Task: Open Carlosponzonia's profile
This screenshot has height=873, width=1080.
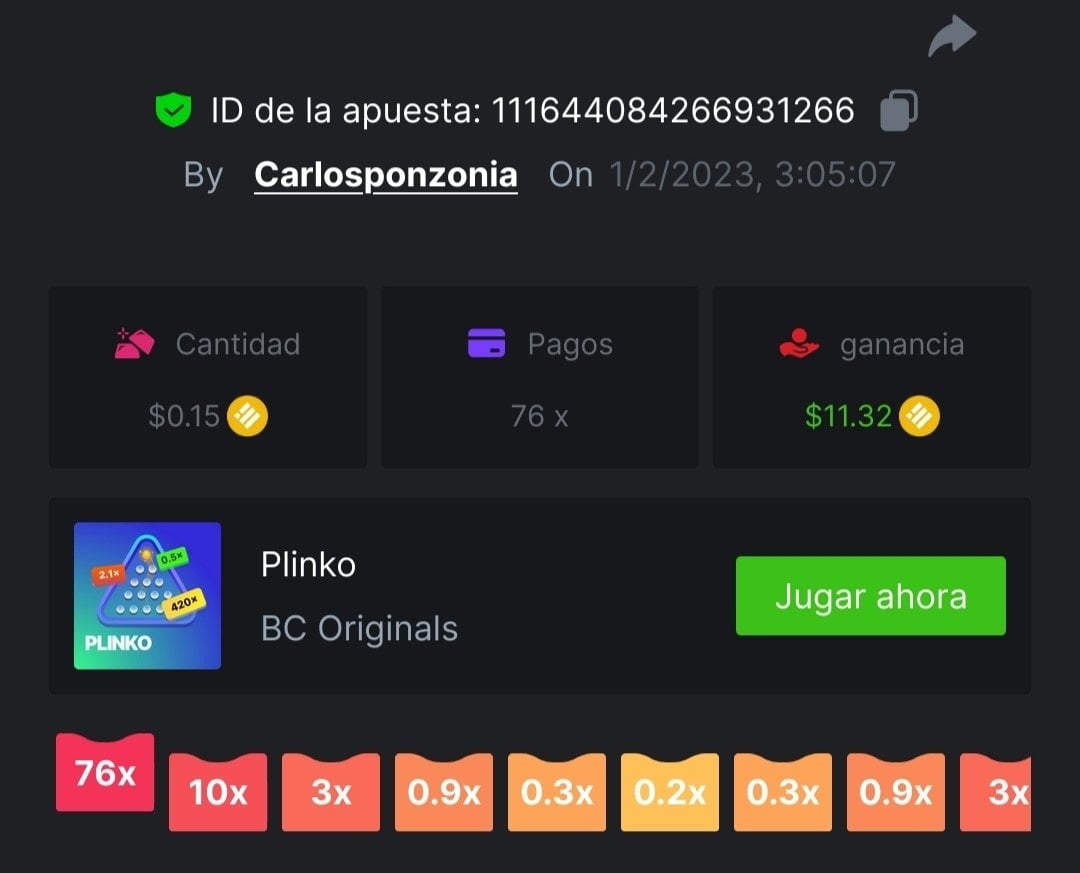Action: pos(386,175)
